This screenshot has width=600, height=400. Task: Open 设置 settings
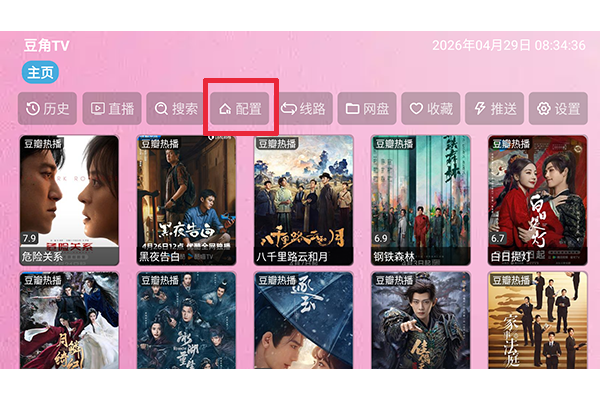(558, 108)
